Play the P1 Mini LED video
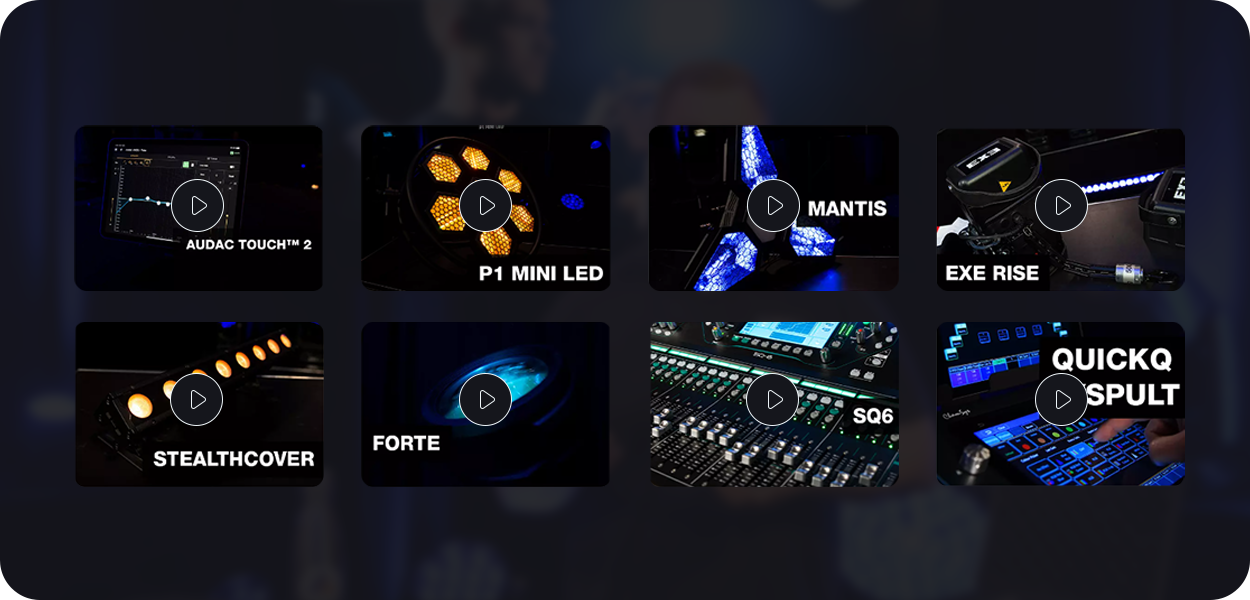This screenshot has height=600, width=1250. (485, 206)
